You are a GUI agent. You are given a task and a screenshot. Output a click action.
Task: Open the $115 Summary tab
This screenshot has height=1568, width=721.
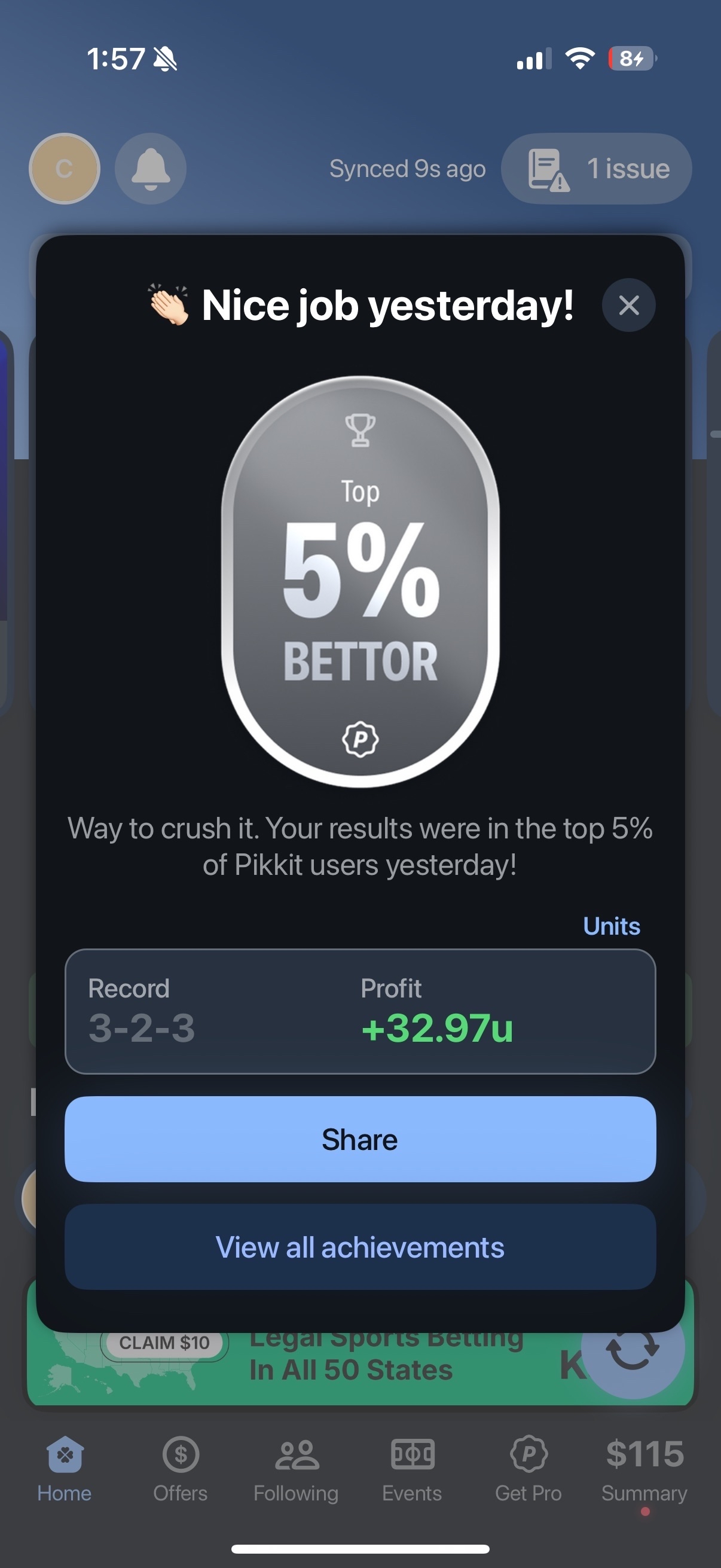(644, 1467)
